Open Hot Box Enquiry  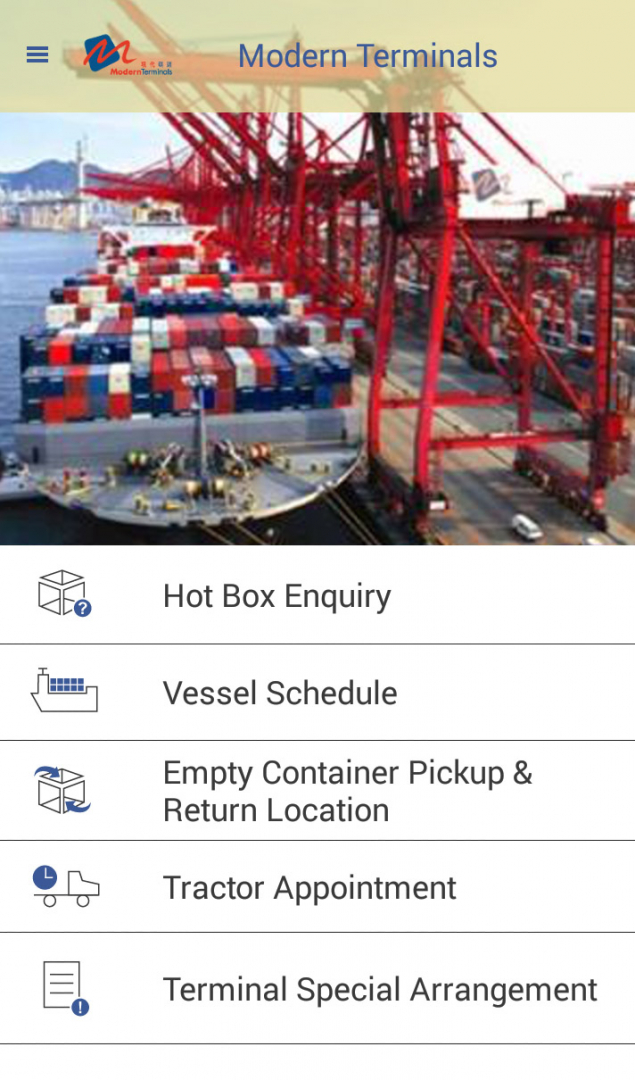point(277,596)
